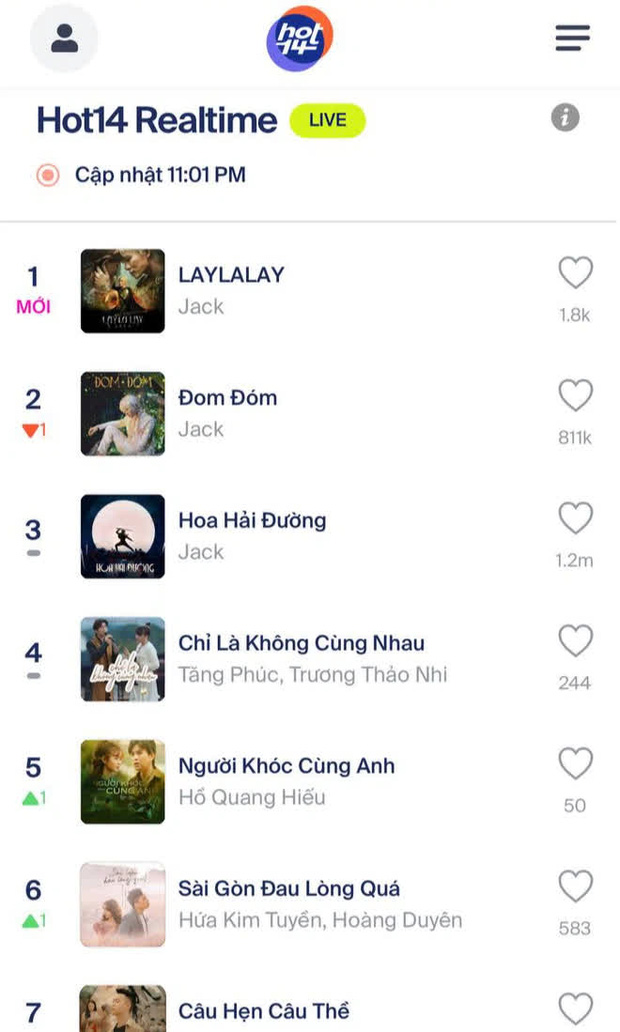The image size is (620, 1032).
Task: Like the song Sài Gòn Đau Lòng Quá
Action: coord(575,887)
